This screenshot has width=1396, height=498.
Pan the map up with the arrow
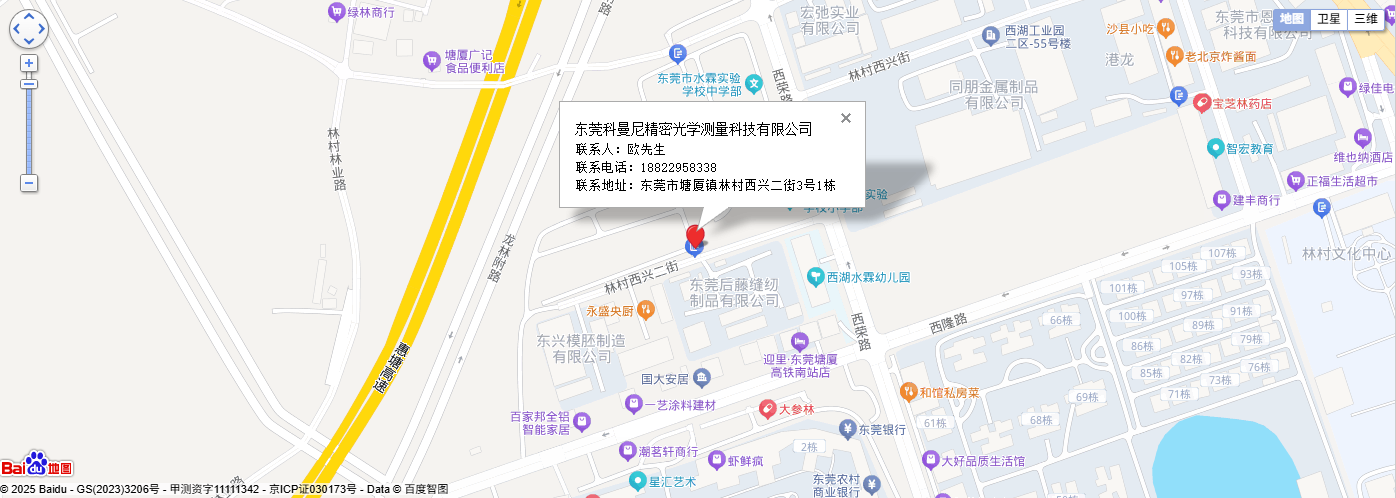click(x=29, y=16)
